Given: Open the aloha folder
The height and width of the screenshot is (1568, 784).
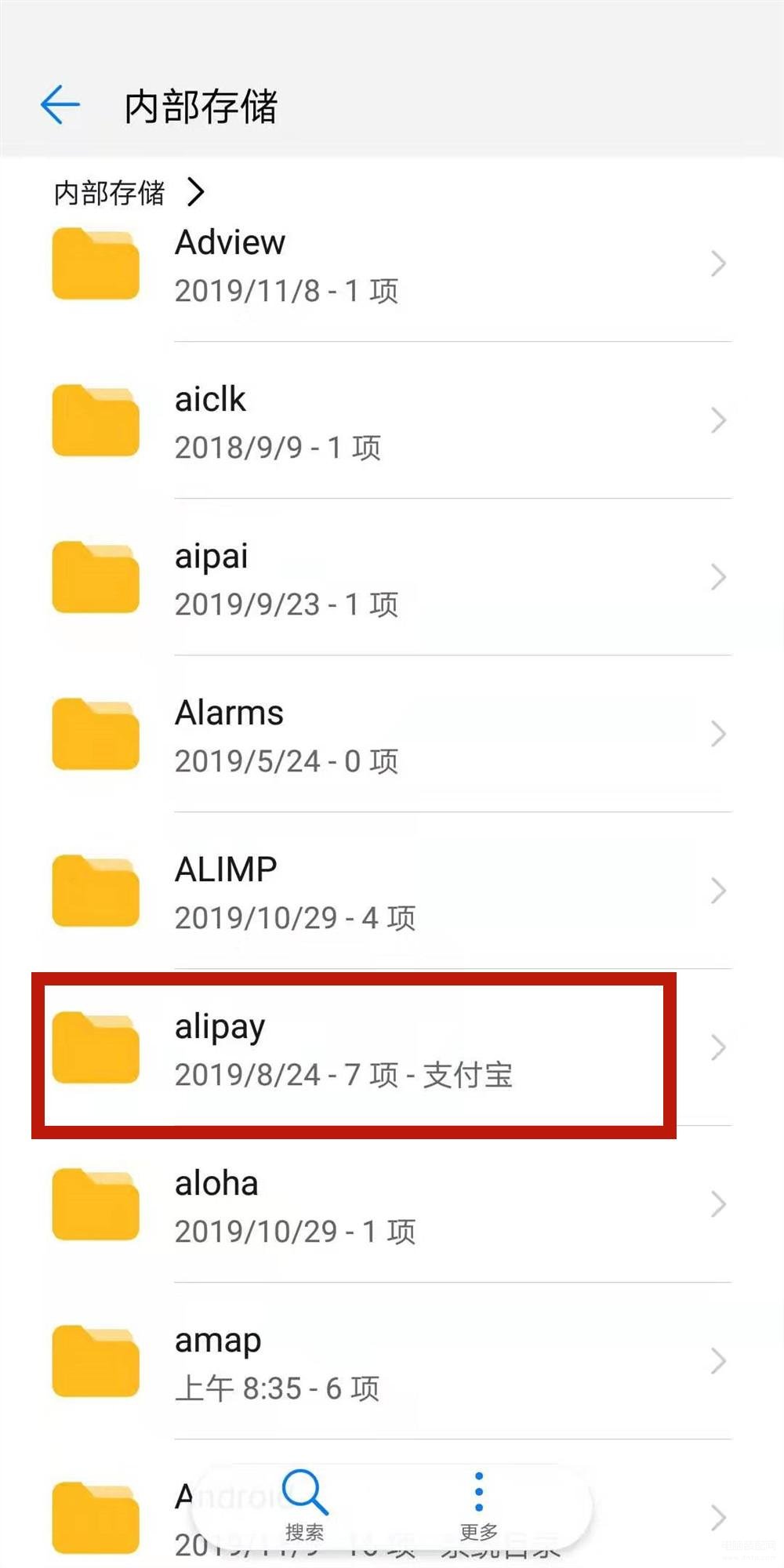Looking at the screenshot, I should pyautogui.click(x=392, y=1205).
